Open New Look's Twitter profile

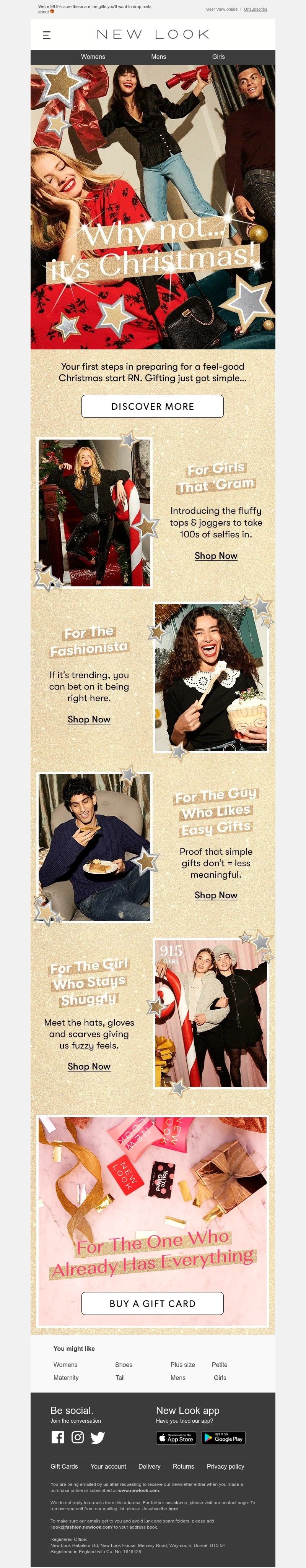click(x=98, y=1437)
